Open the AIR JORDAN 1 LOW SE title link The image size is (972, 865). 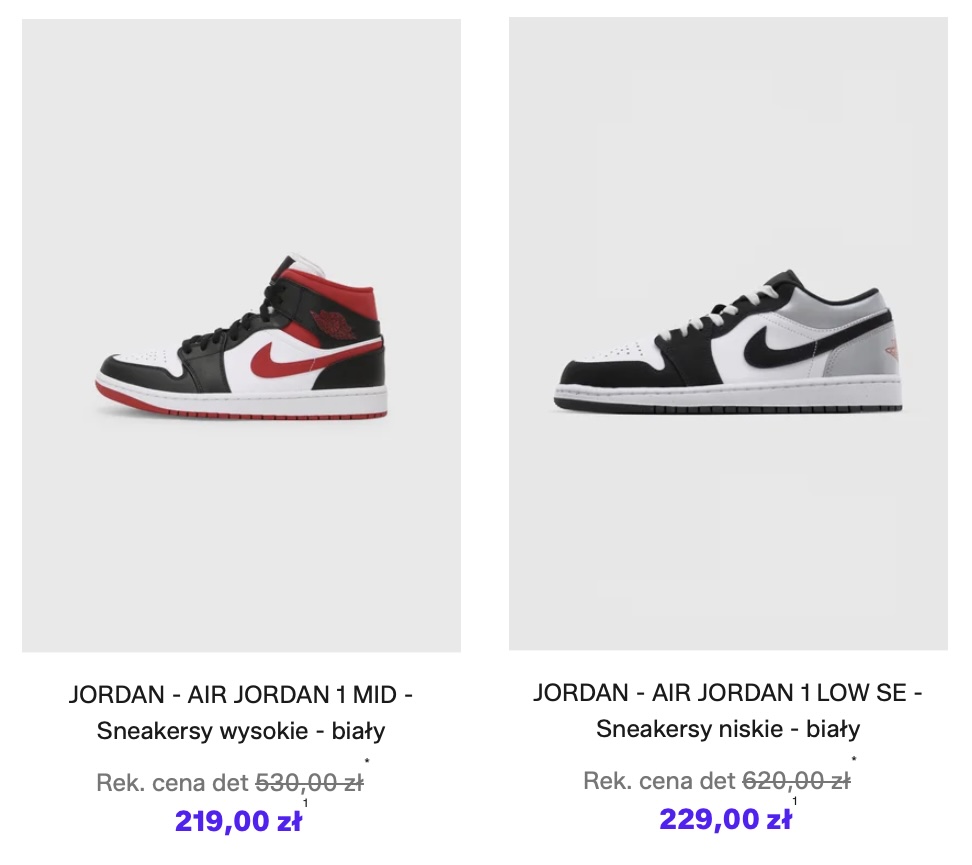coord(727,710)
